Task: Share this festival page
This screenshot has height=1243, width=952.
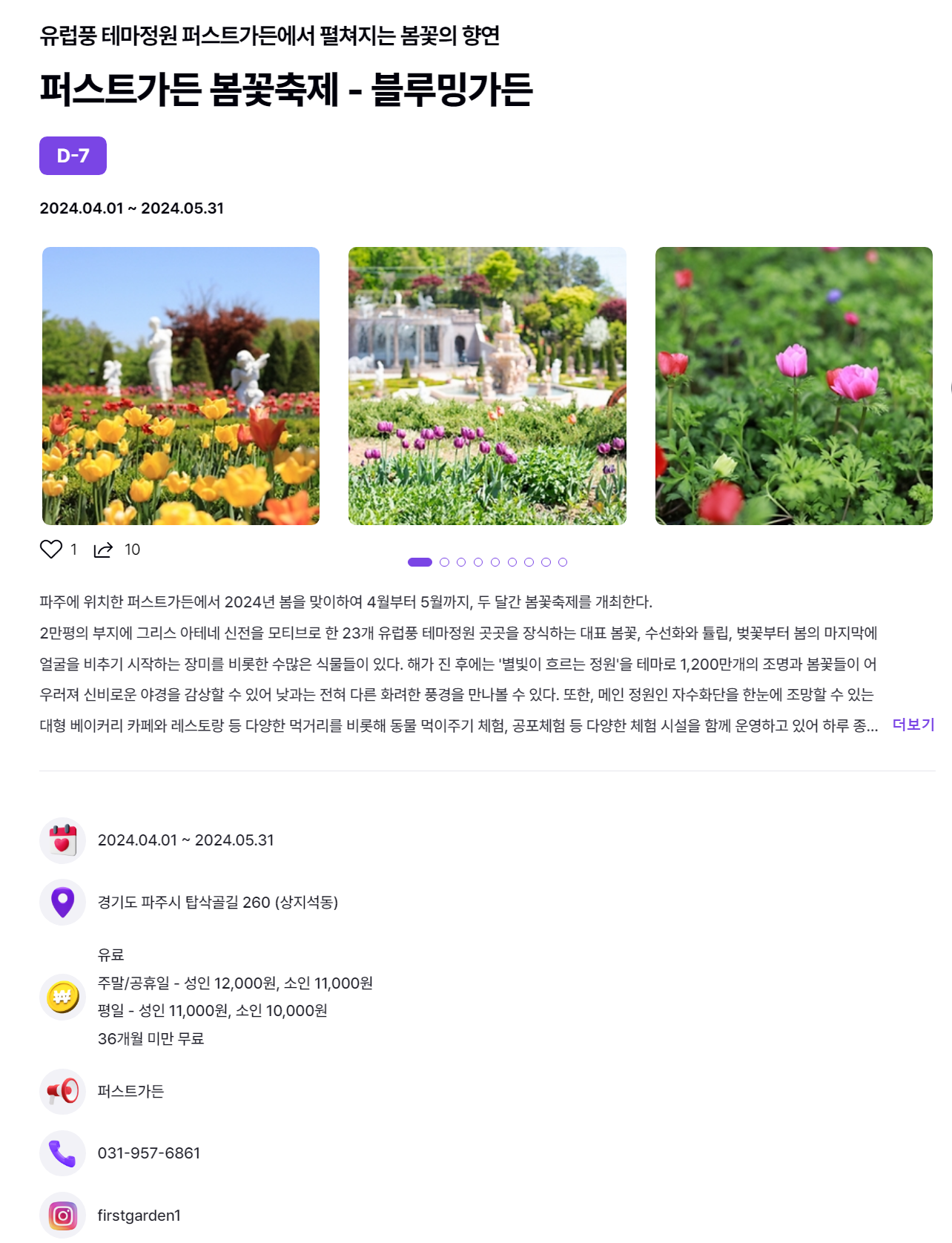Action: tap(103, 550)
